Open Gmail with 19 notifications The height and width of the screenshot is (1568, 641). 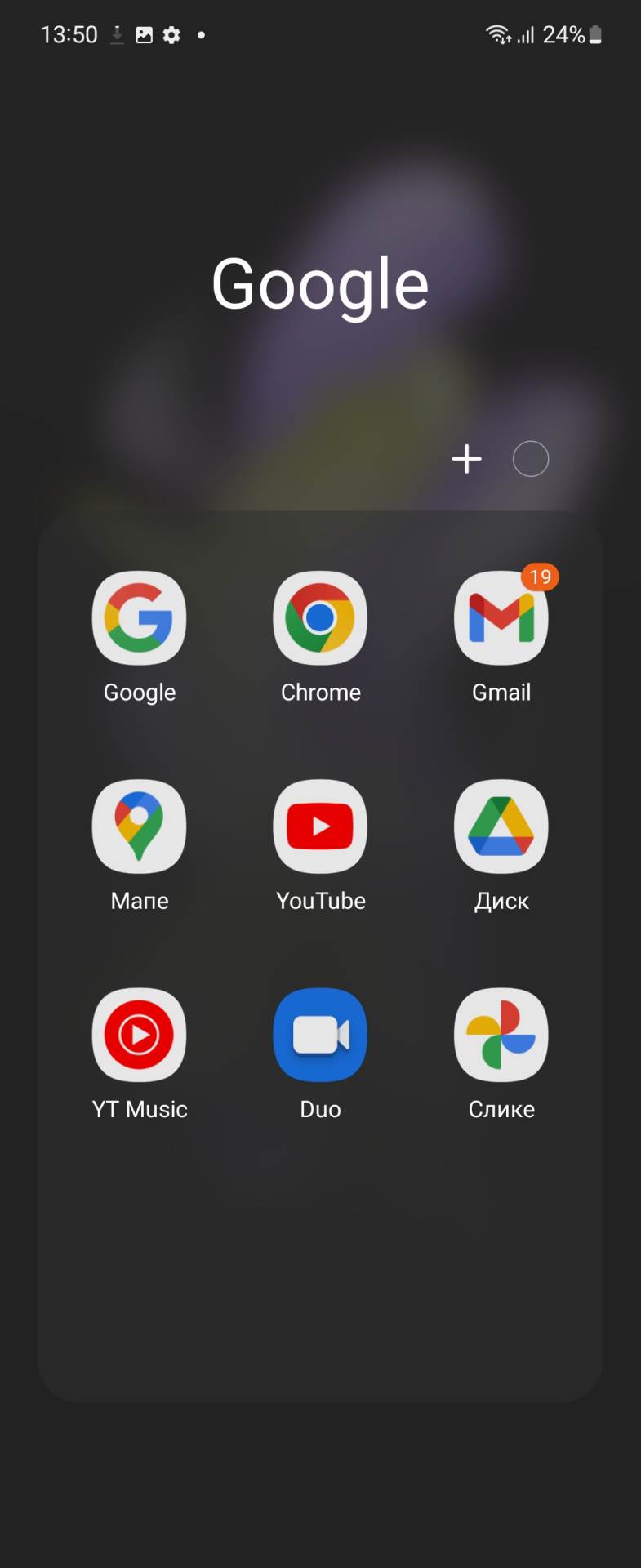tap(501, 618)
